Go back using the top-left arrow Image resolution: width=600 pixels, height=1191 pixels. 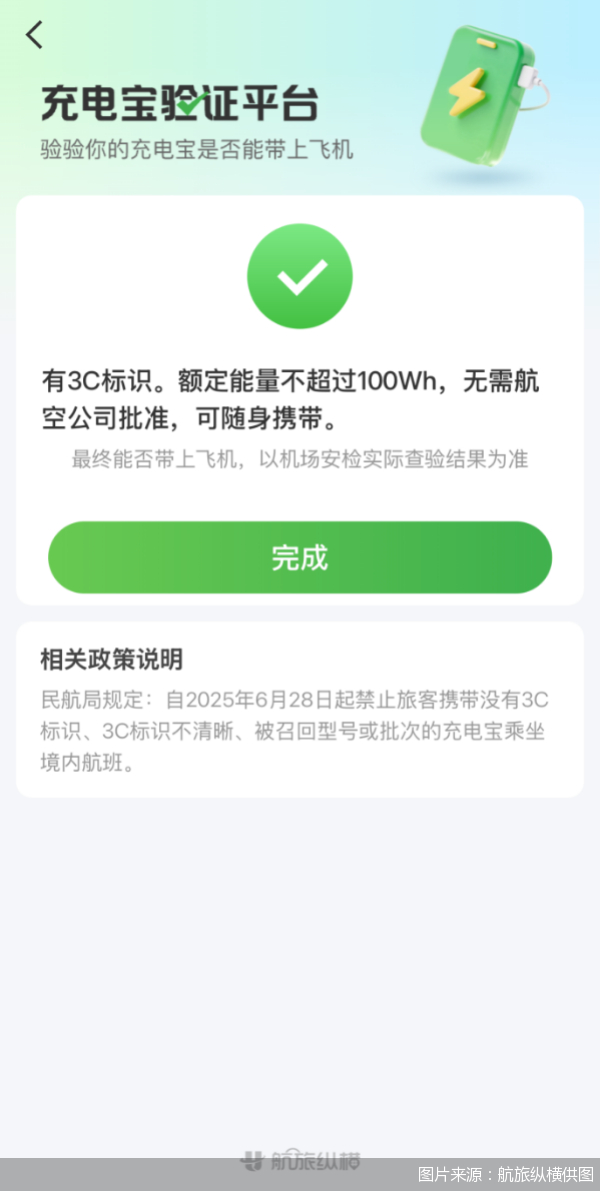pyautogui.click(x=35, y=35)
